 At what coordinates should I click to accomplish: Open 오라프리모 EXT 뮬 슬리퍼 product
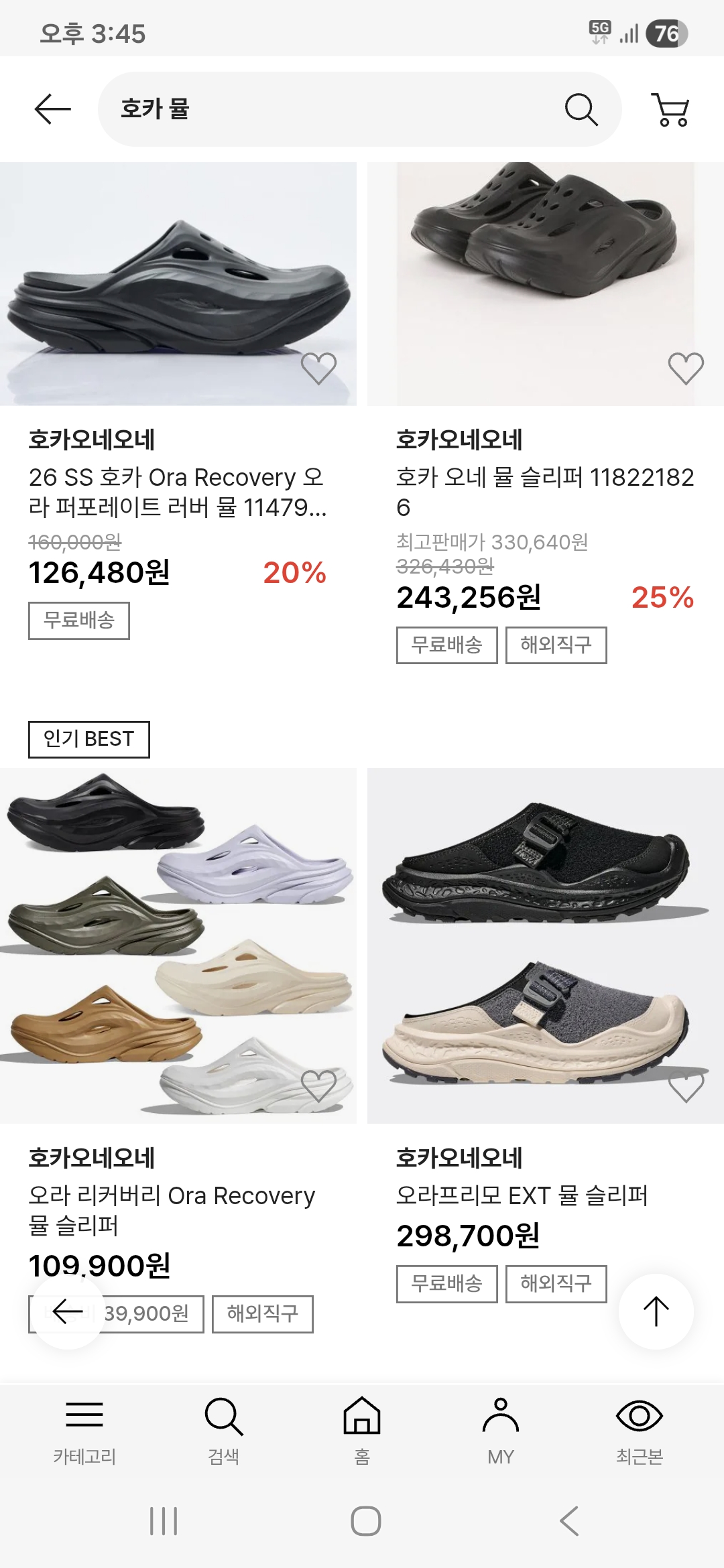(522, 1195)
